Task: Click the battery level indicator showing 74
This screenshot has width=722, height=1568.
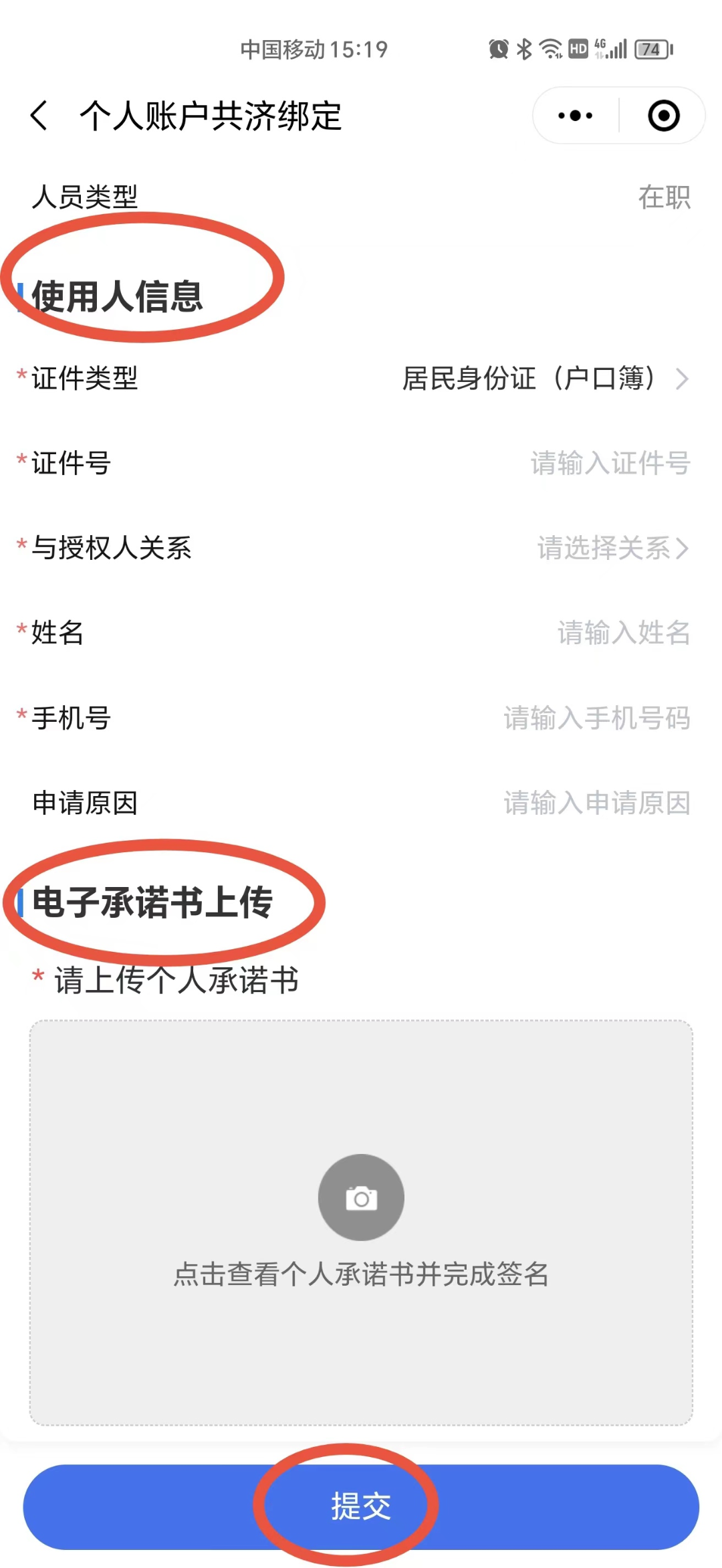Action: click(652, 48)
